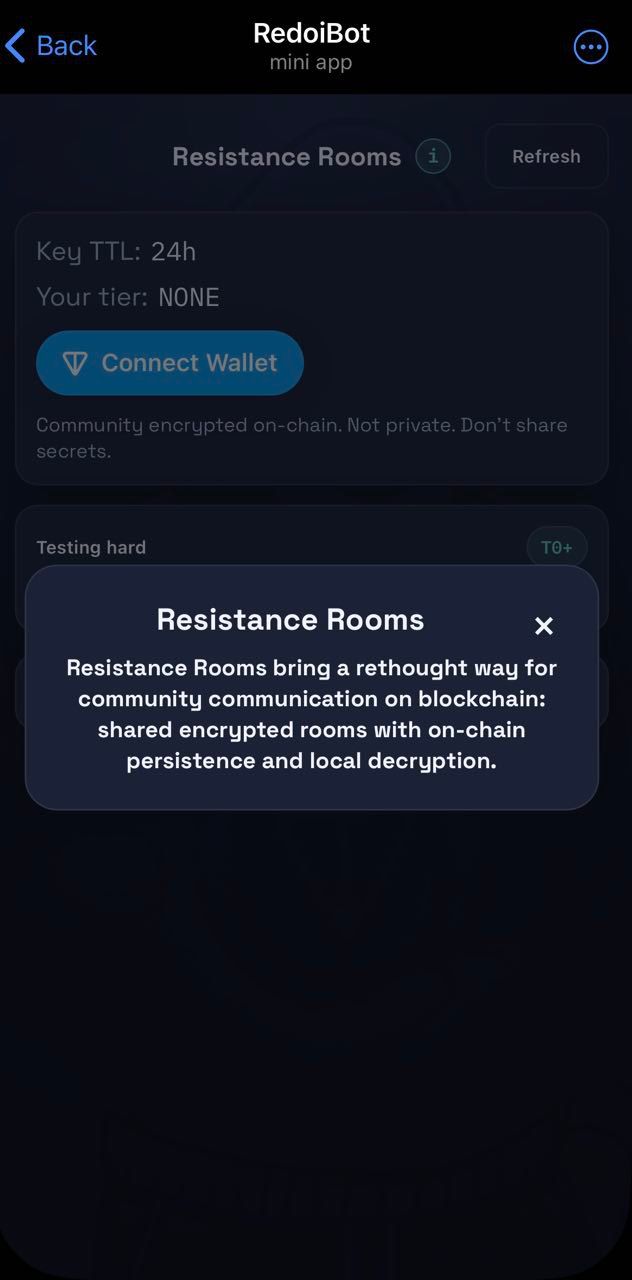
Task: Open the info icon beside Resistance Rooms
Action: tap(433, 157)
